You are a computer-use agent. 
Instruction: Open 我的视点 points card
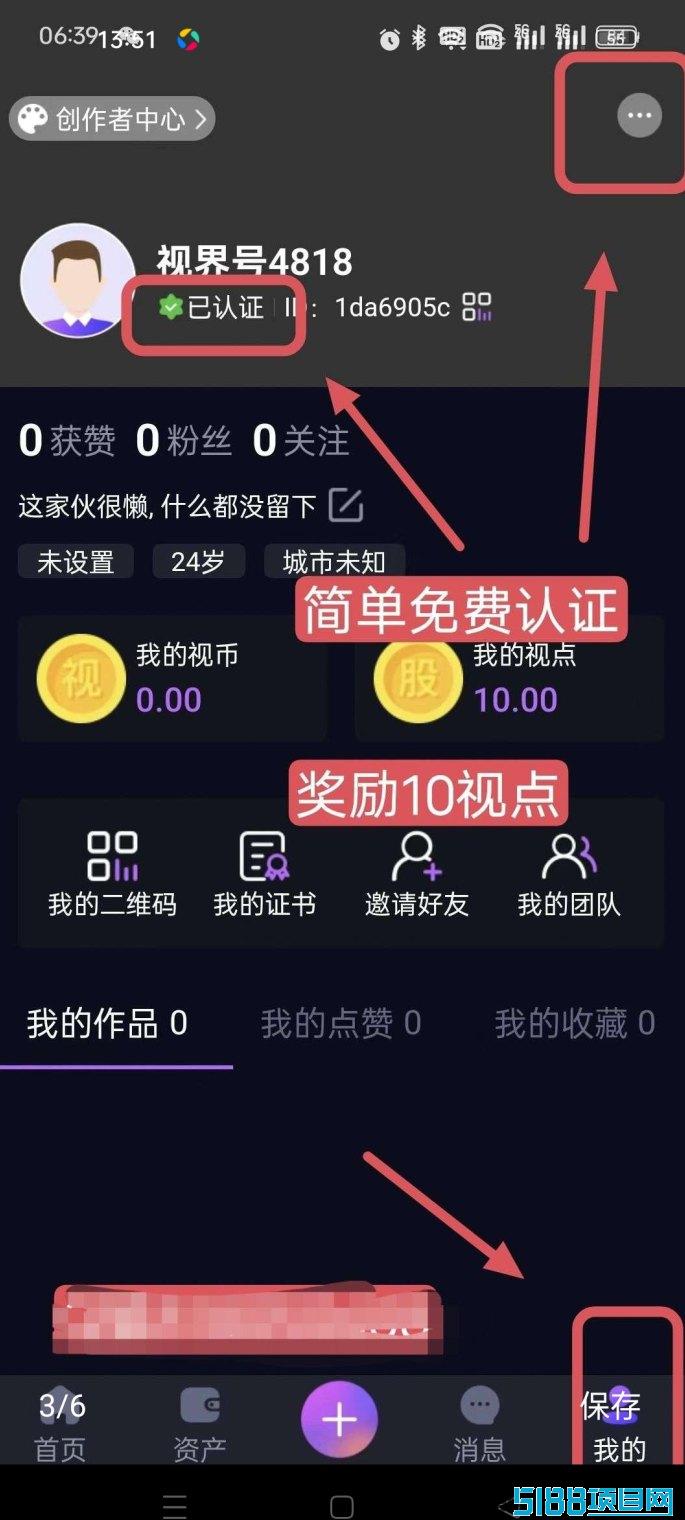coord(510,679)
